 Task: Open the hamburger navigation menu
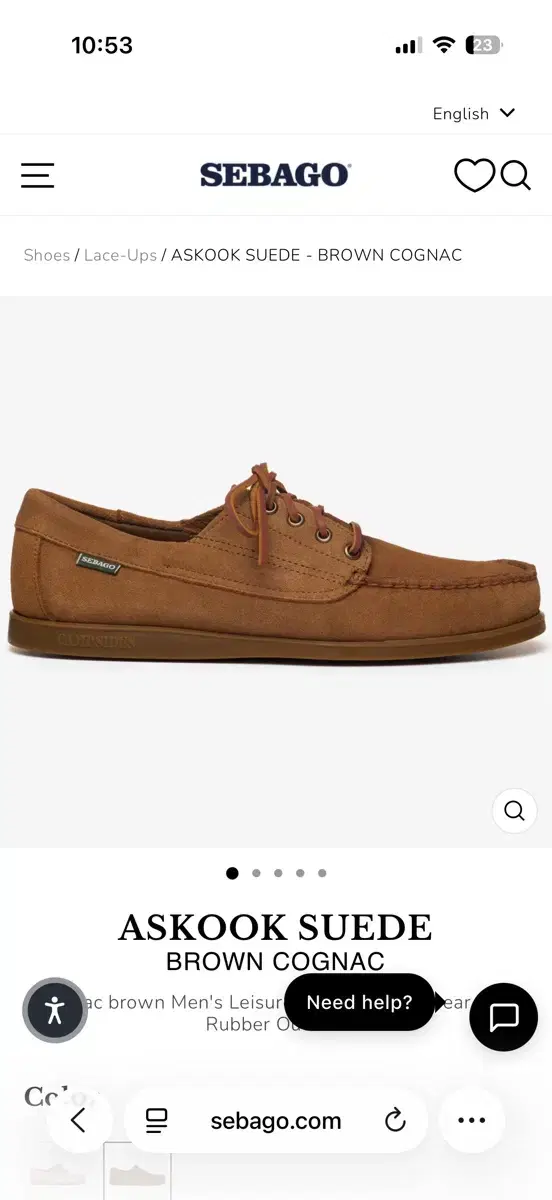point(37,175)
